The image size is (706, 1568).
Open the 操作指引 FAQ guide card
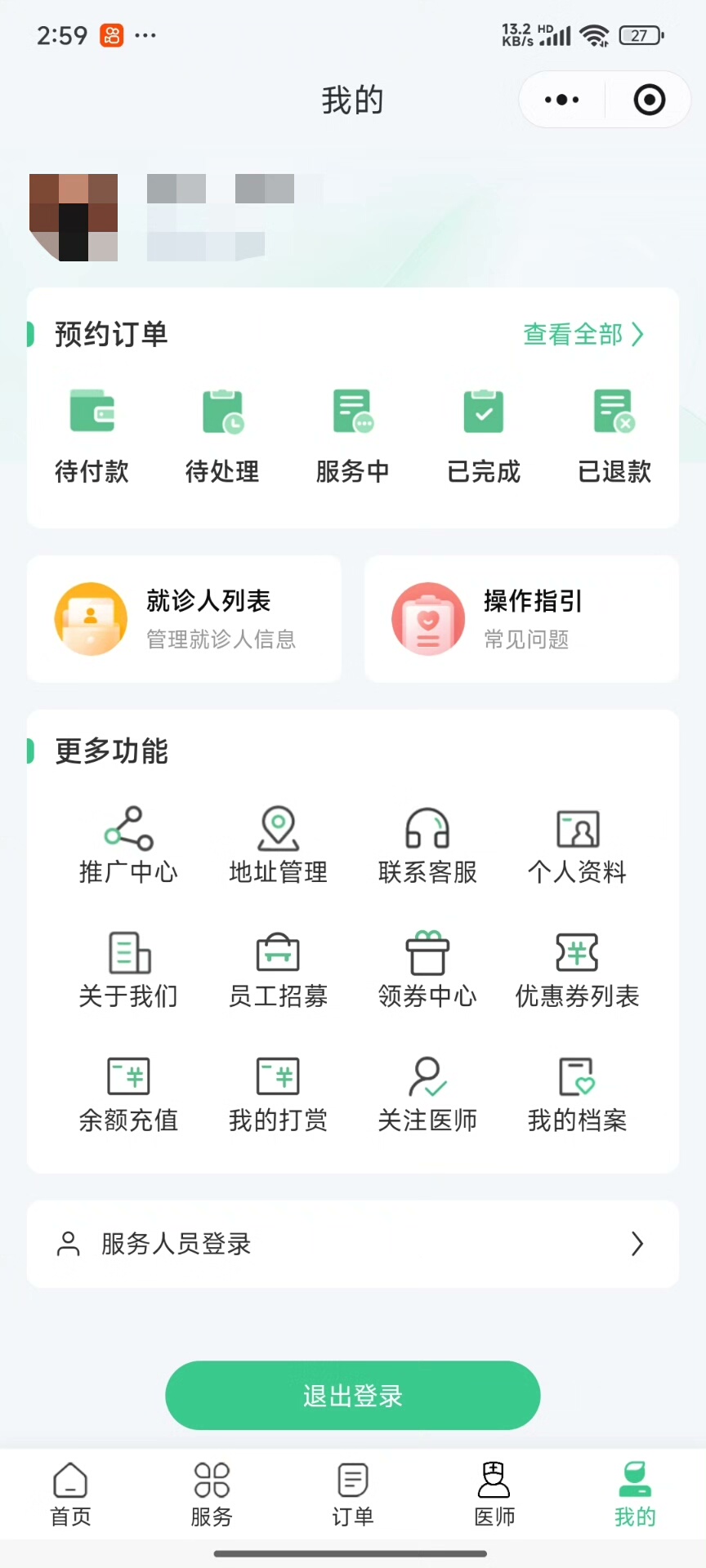[521, 618]
